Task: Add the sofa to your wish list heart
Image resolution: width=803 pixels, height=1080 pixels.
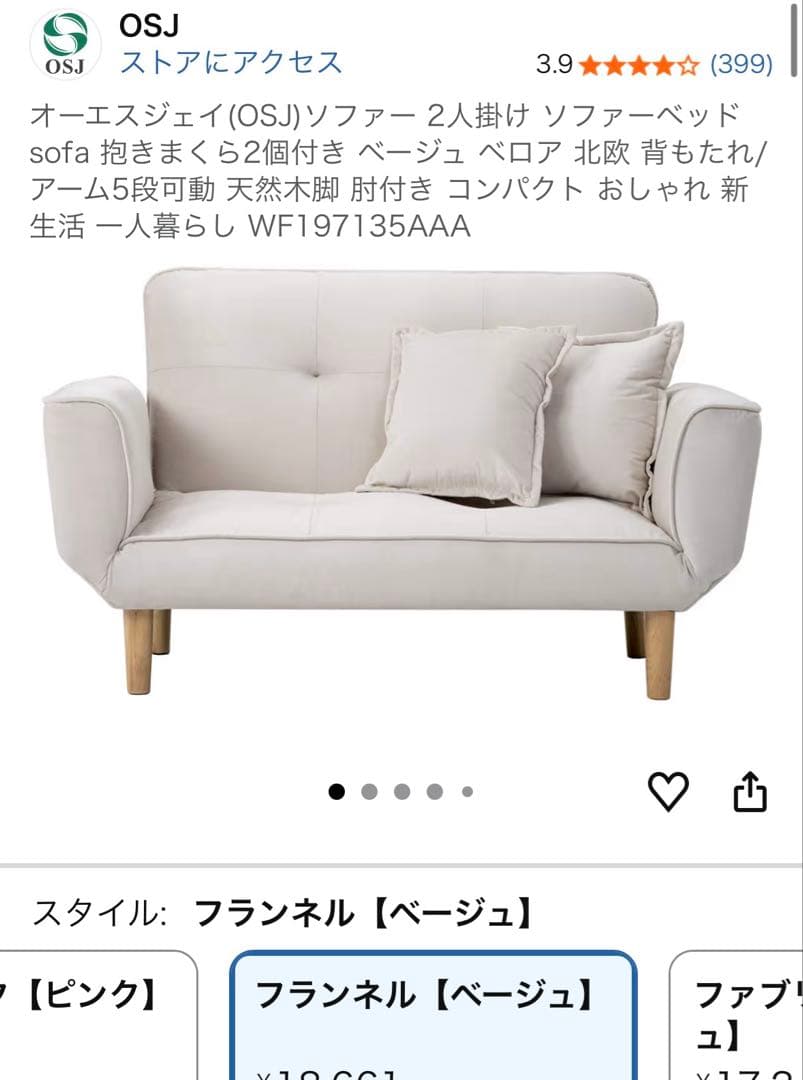Action: [x=668, y=791]
